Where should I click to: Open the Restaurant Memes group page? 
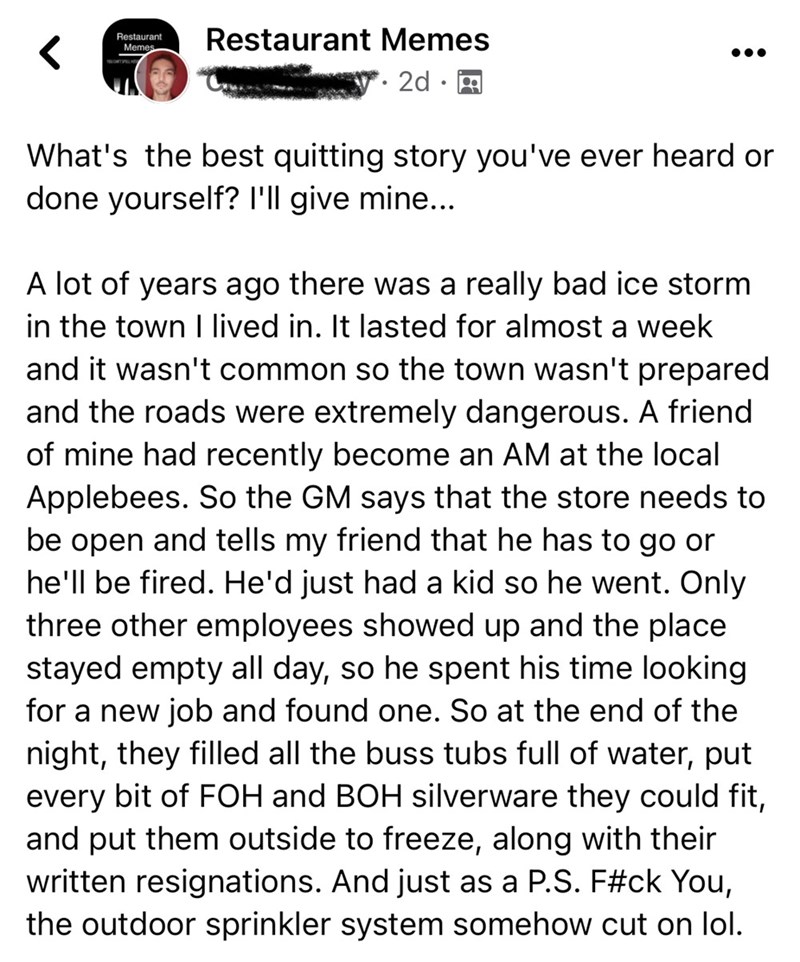(346, 40)
